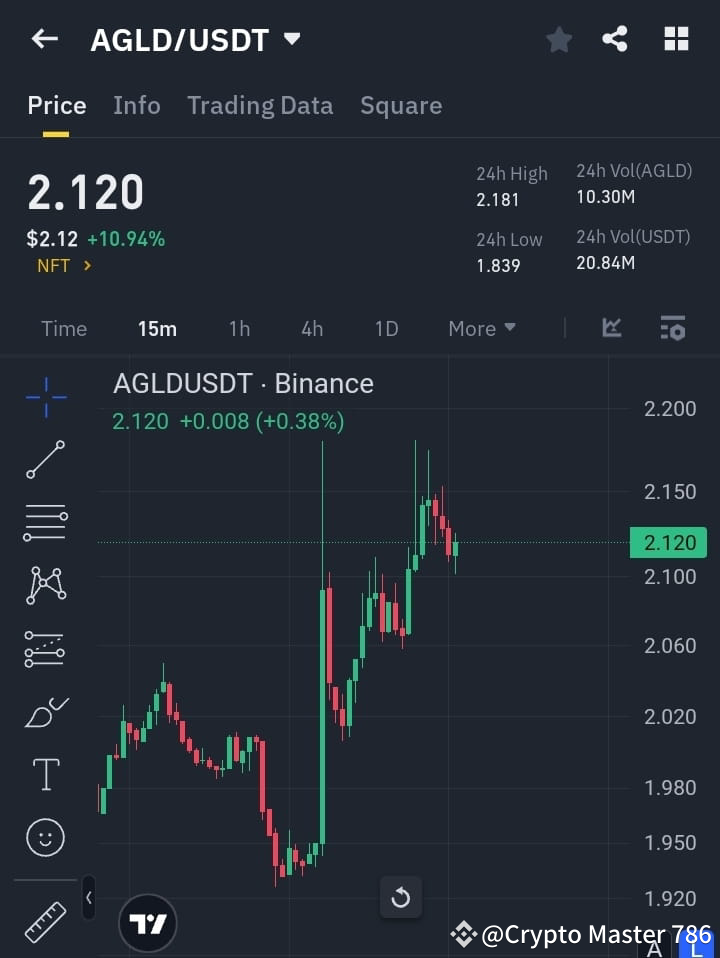Open the indicator settings icon

tap(672, 328)
